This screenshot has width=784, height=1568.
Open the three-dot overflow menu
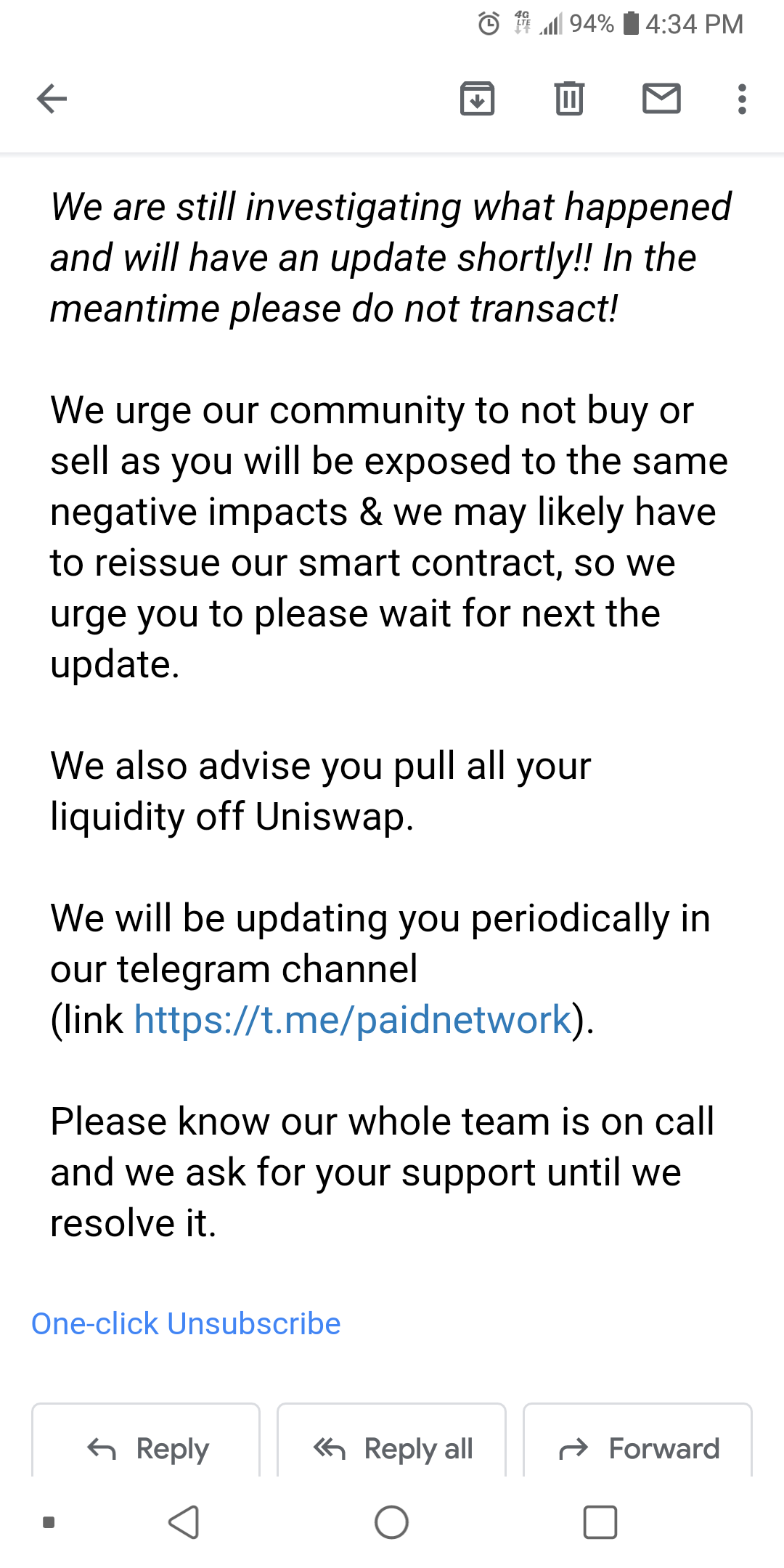741,99
